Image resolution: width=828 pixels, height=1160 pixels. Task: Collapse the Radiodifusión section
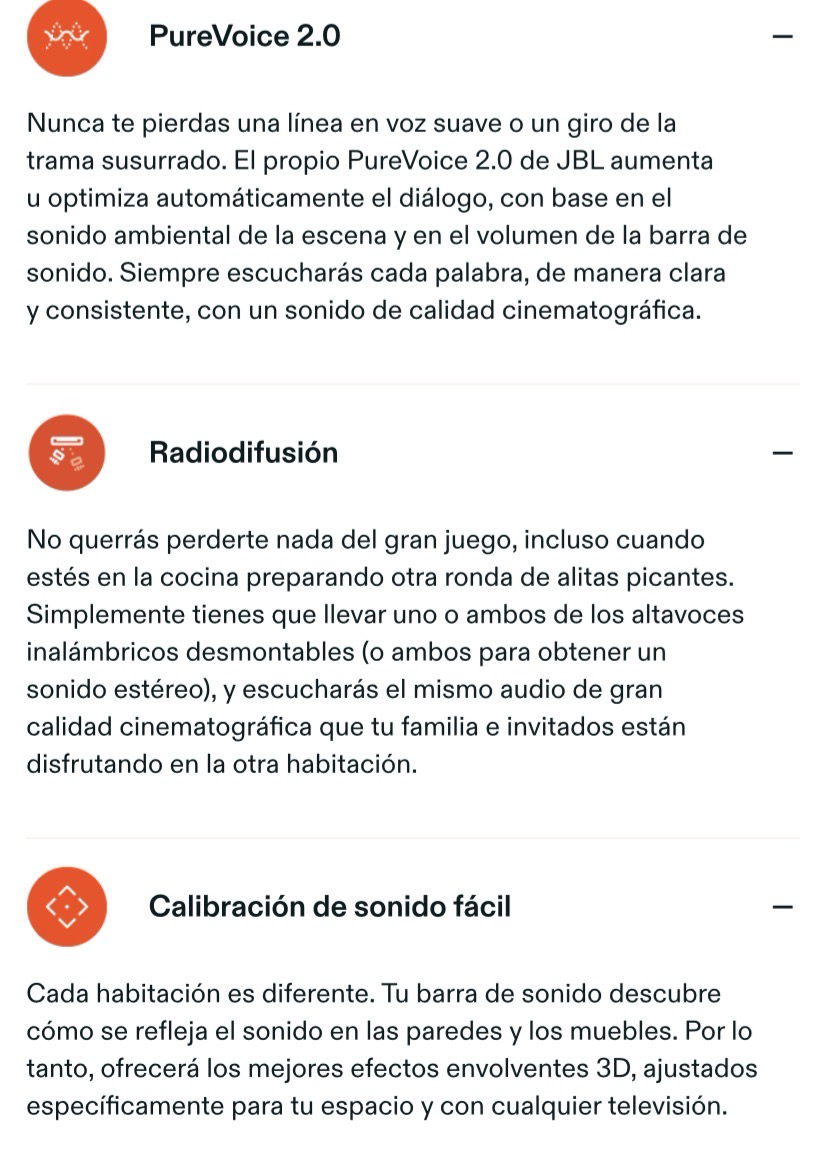pyautogui.click(x=782, y=452)
